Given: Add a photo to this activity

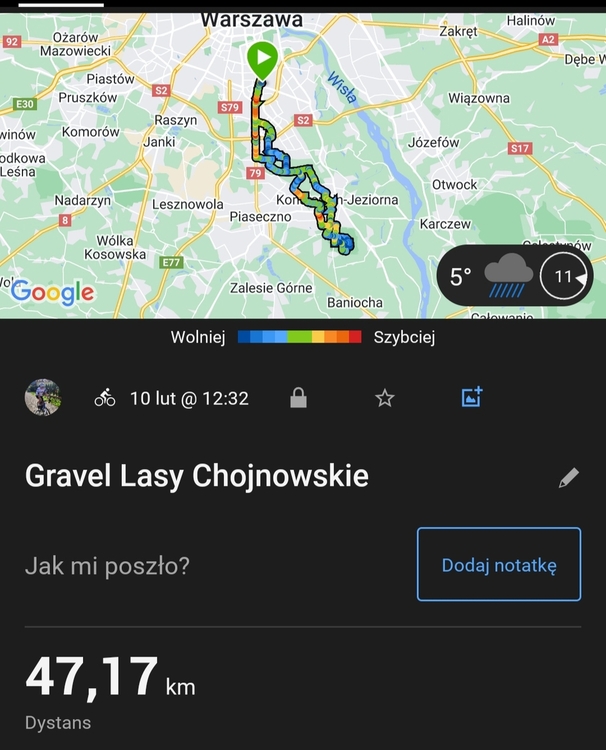Looking at the screenshot, I should tap(472, 397).
